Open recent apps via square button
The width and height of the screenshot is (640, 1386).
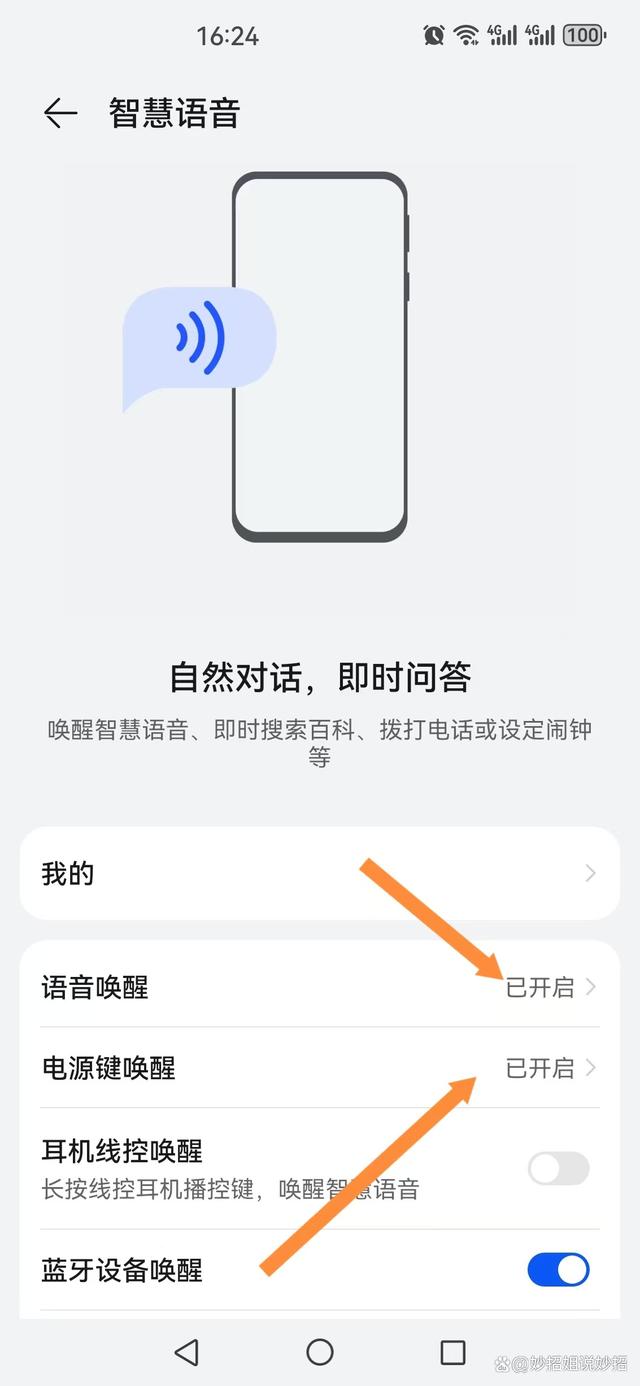coord(453,1352)
